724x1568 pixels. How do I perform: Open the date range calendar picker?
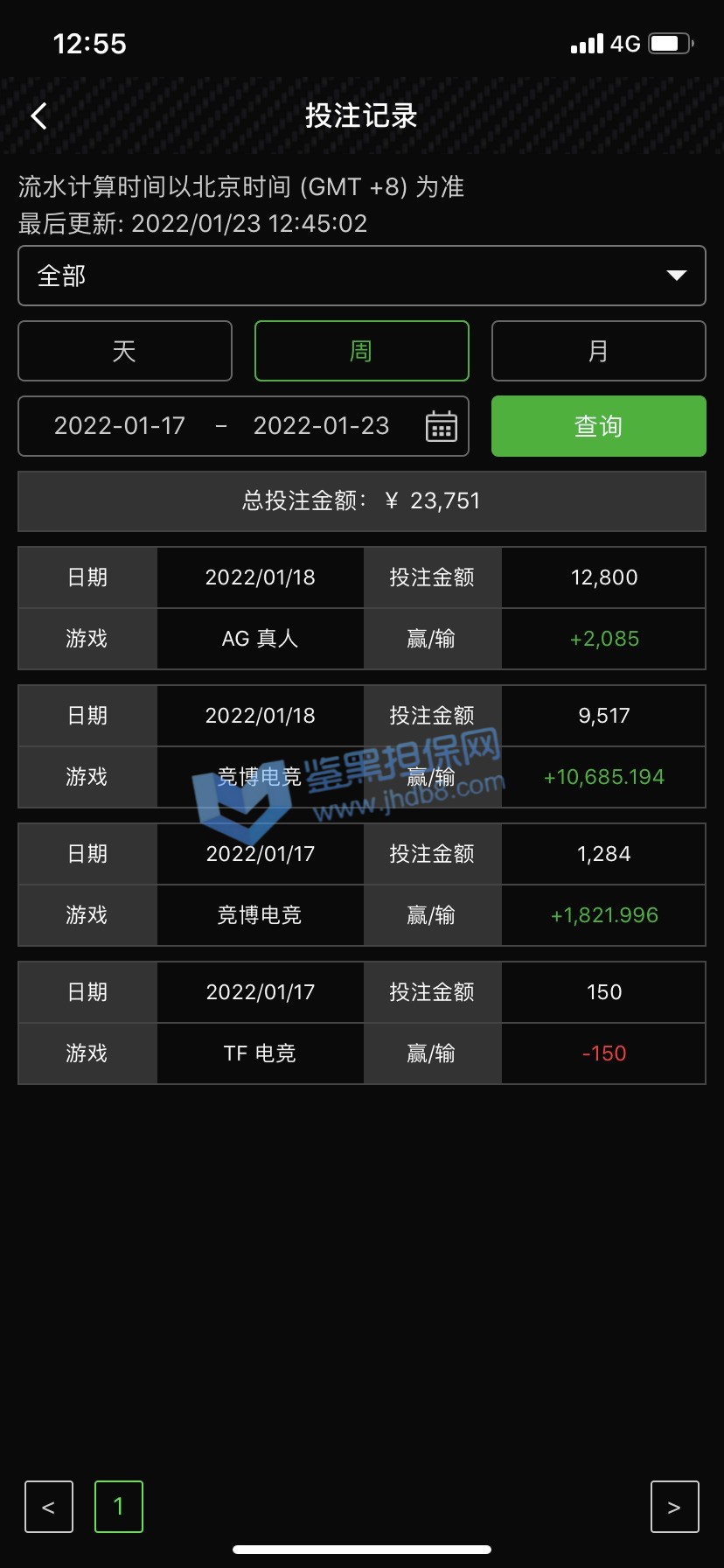pos(441,426)
